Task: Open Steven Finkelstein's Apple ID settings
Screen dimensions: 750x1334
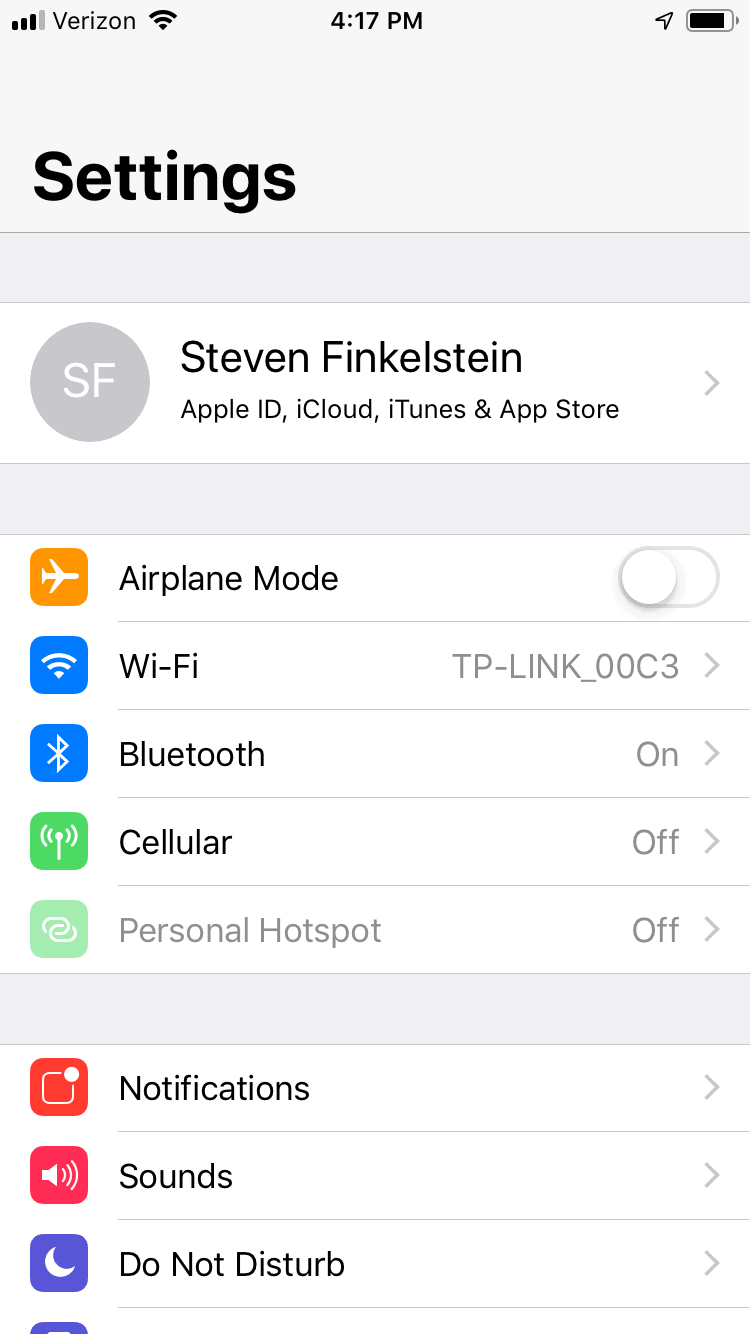Action: pyautogui.click(x=375, y=383)
